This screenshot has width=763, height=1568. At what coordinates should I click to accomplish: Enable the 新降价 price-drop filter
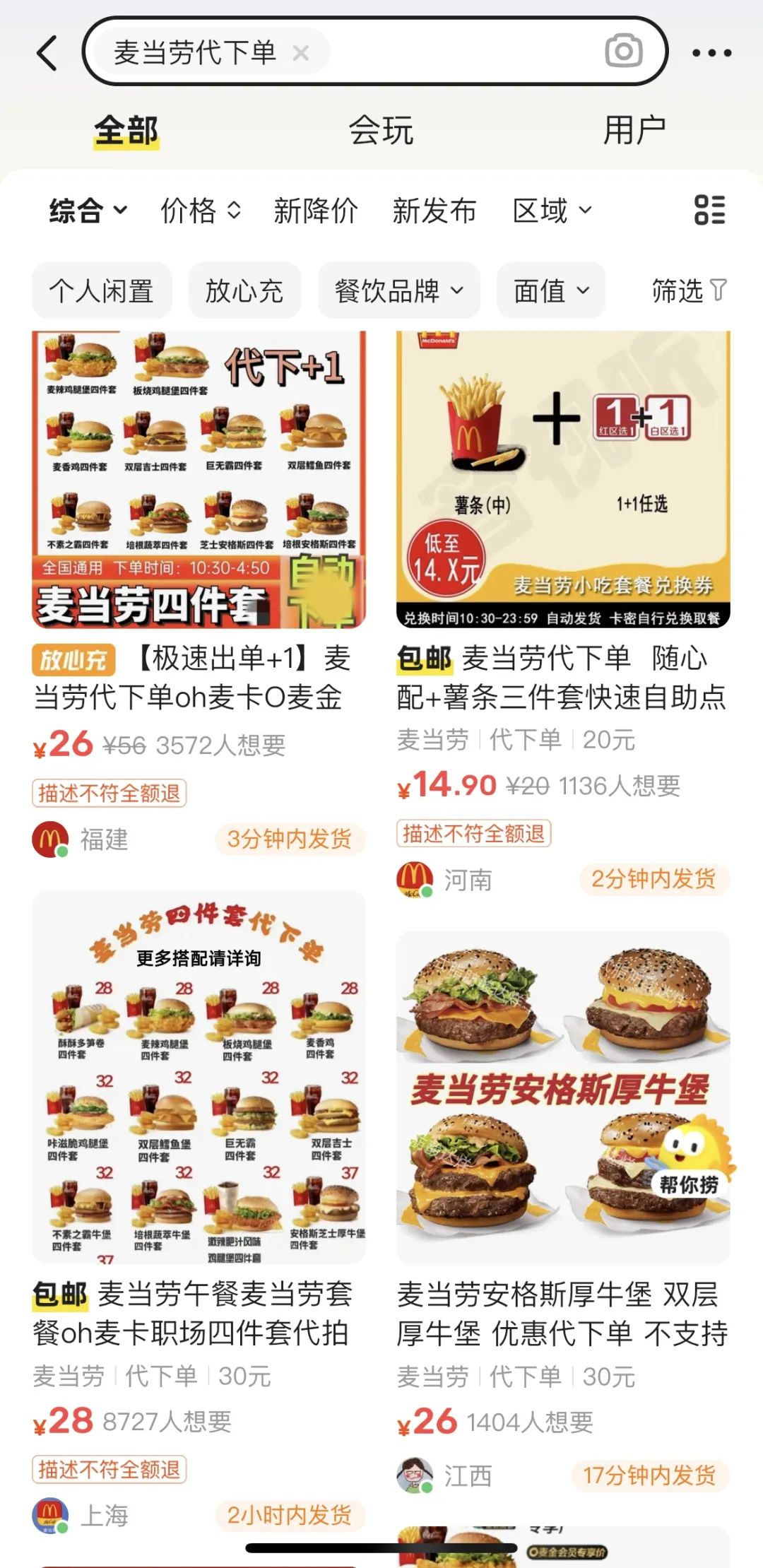315,211
